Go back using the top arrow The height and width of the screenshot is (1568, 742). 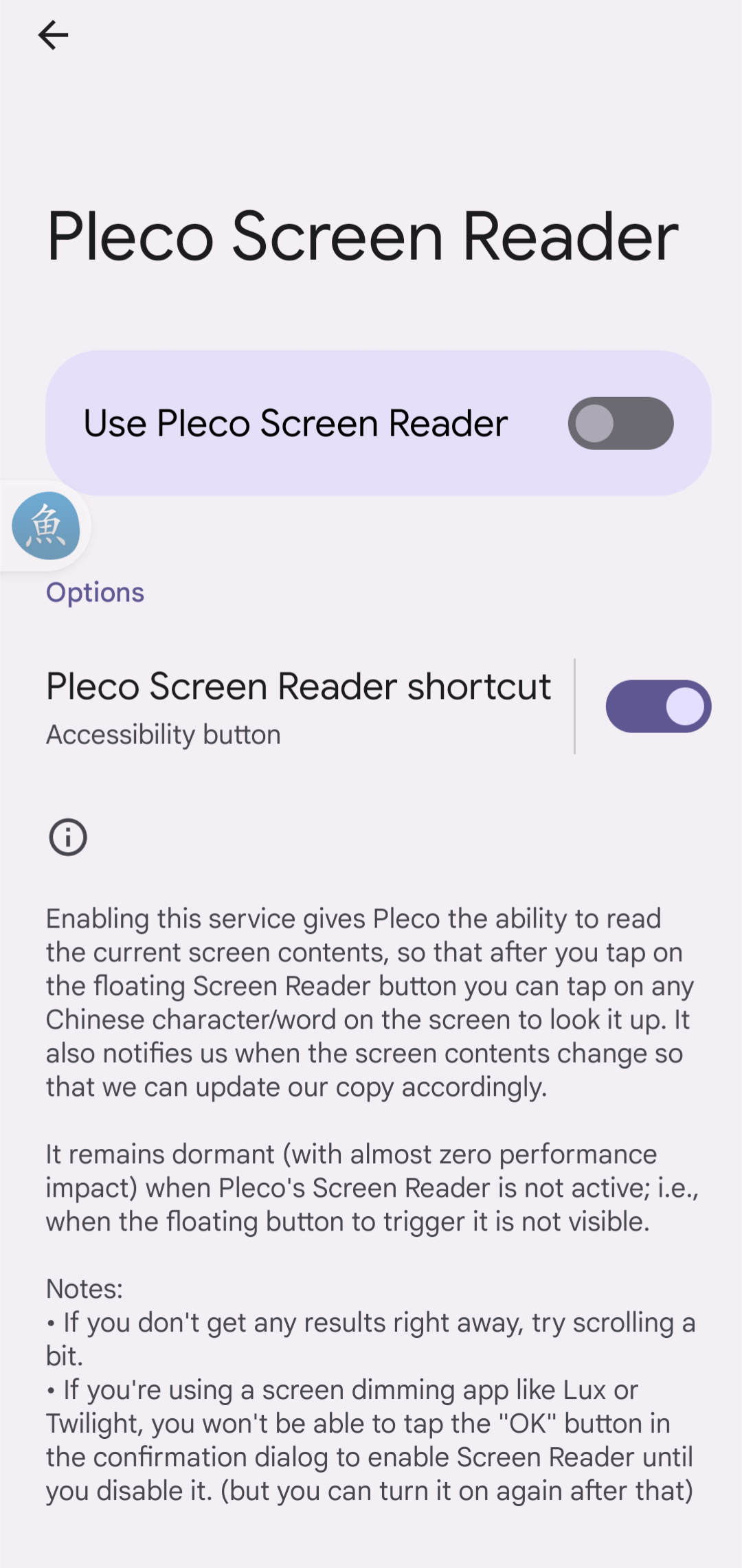(x=53, y=35)
